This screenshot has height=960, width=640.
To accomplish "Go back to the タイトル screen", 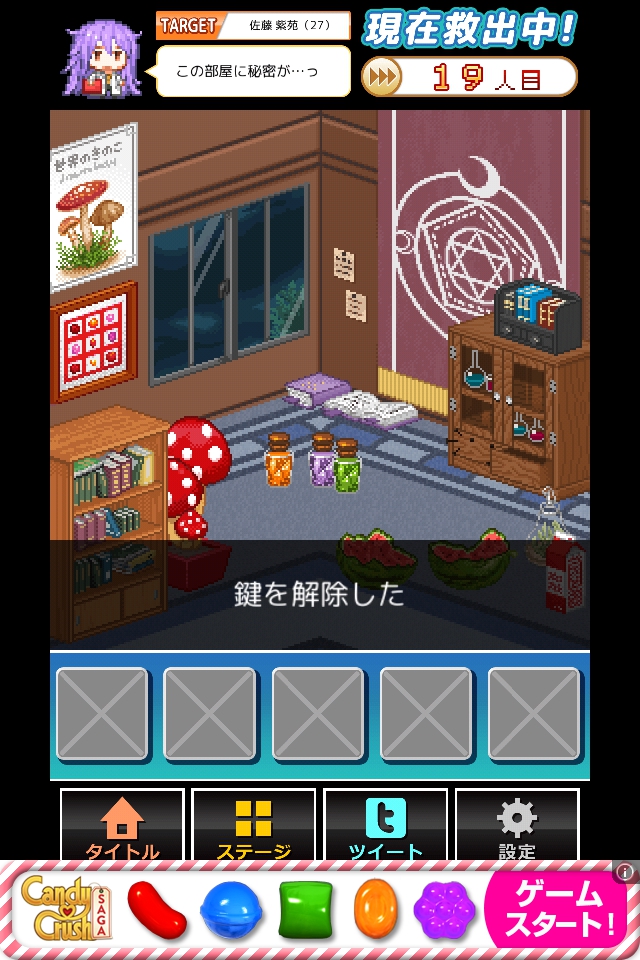I will [x=122, y=826].
